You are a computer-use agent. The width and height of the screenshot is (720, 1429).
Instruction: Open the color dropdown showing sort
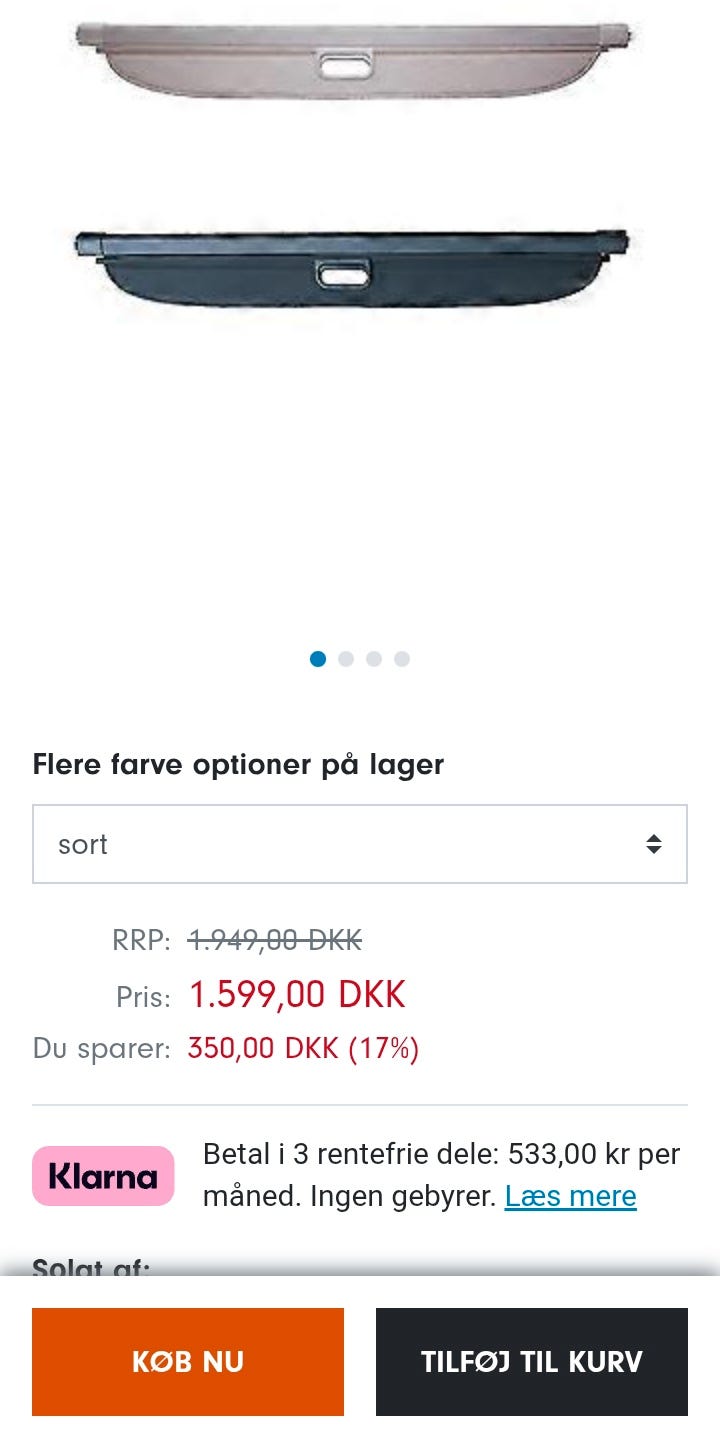[360, 844]
